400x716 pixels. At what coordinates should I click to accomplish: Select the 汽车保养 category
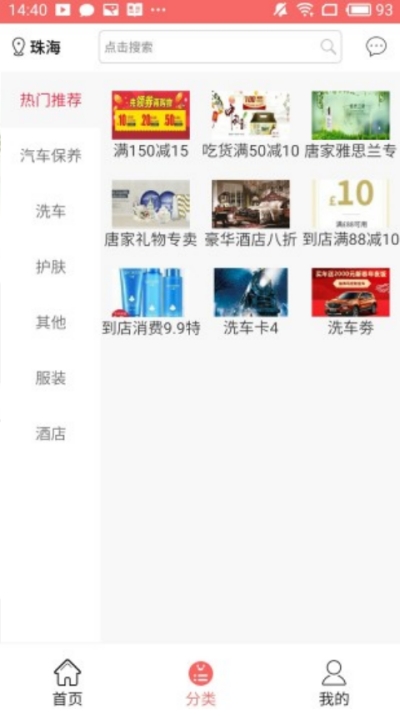pos(50,156)
